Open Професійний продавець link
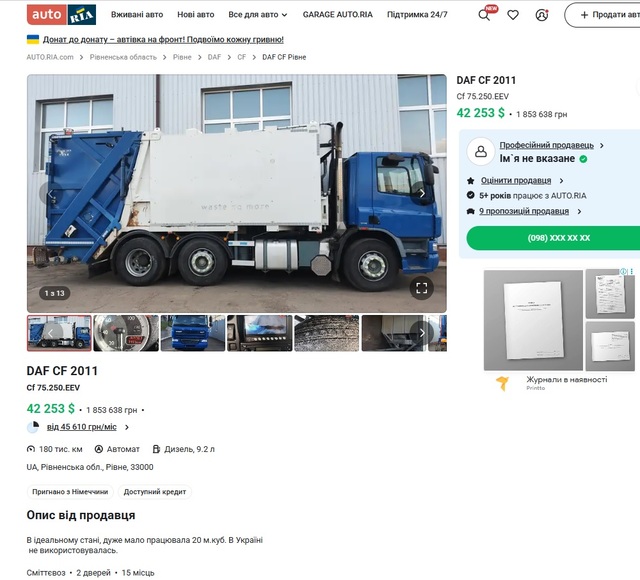This screenshot has width=640, height=580. click(546, 145)
